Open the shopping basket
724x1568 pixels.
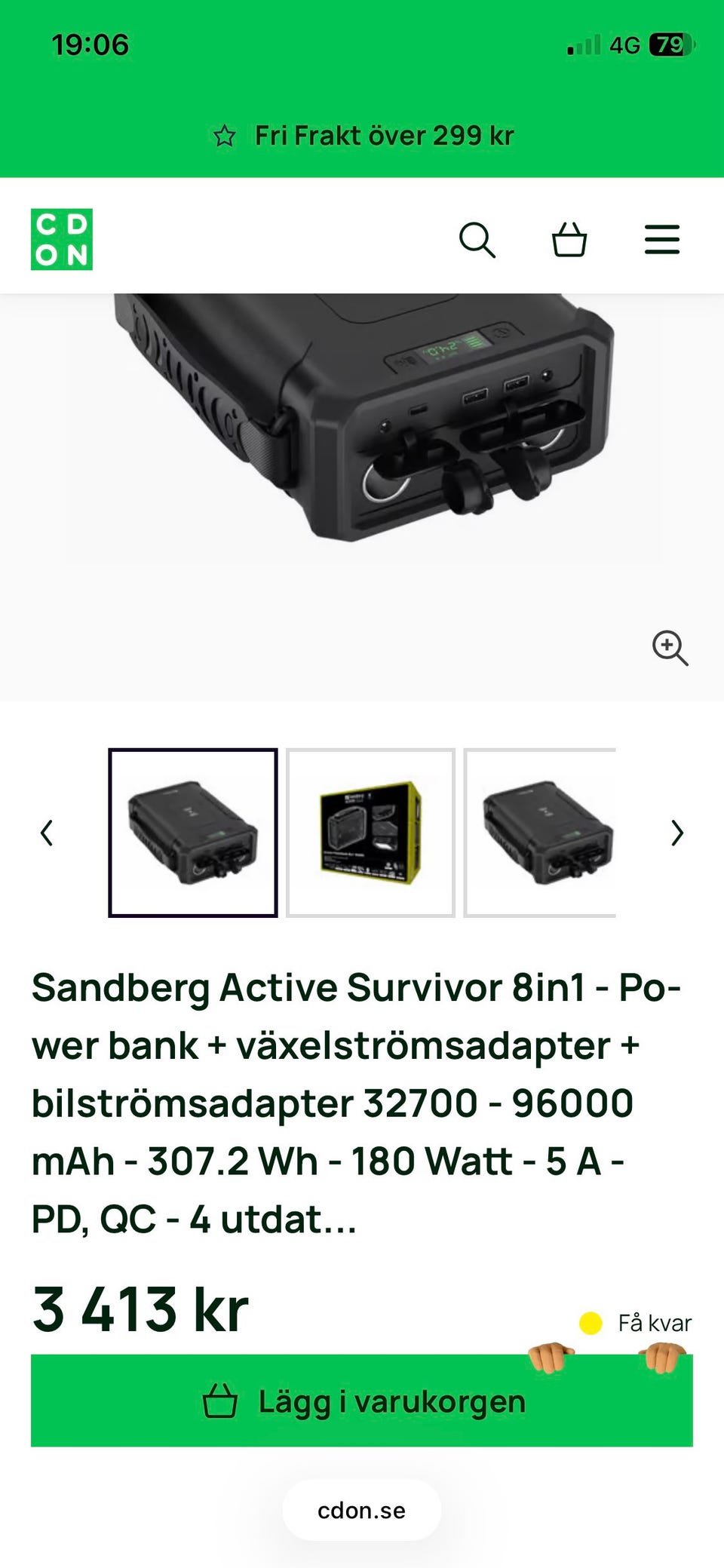569,240
